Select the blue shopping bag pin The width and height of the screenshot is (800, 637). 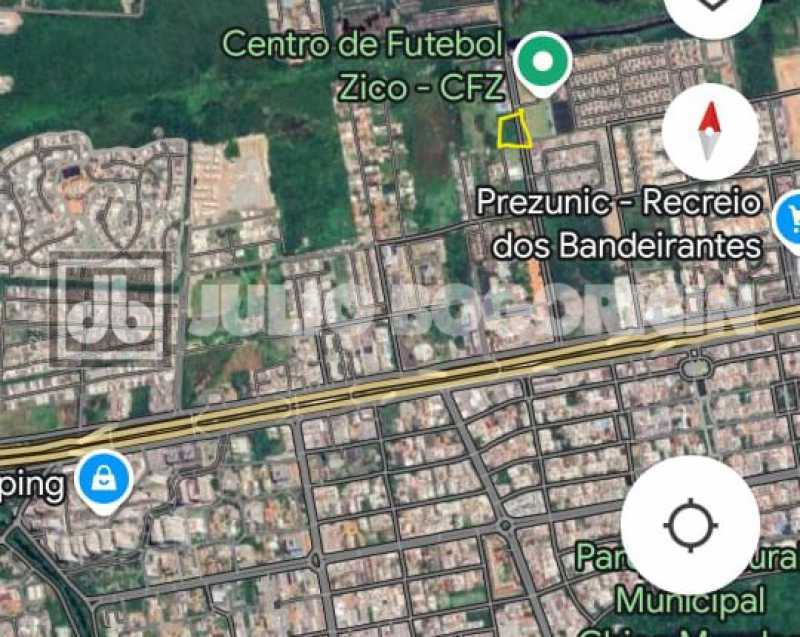(102, 480)
